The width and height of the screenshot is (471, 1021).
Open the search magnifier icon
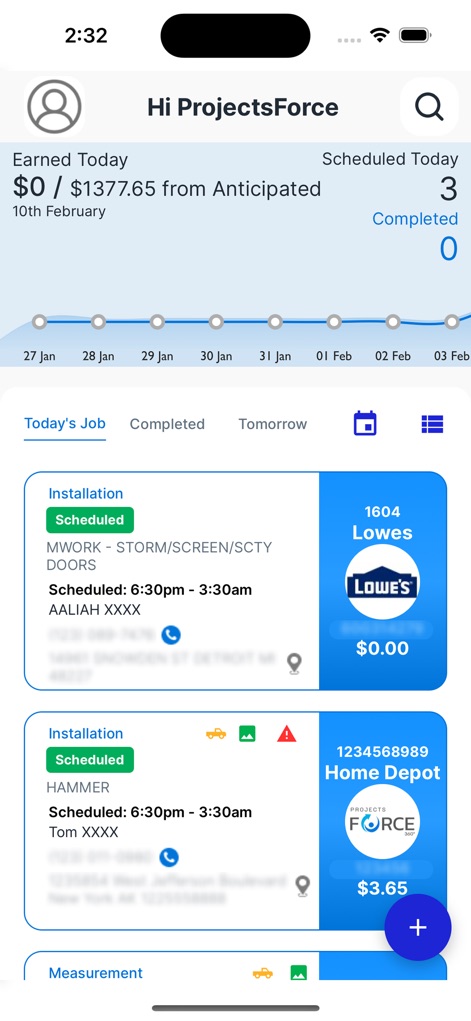tap(429, 107)
